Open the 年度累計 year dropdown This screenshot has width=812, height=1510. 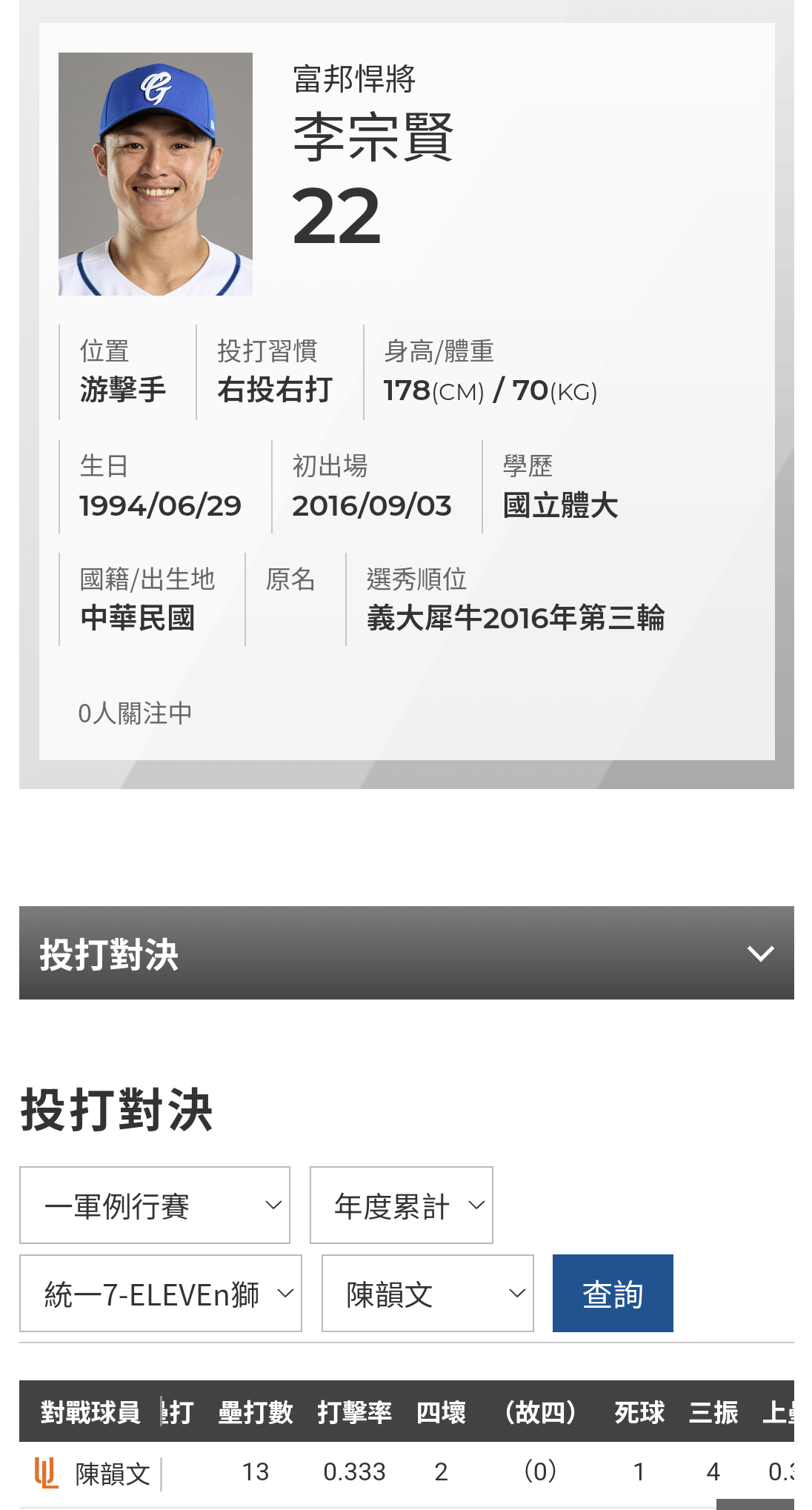[402, 1205]
